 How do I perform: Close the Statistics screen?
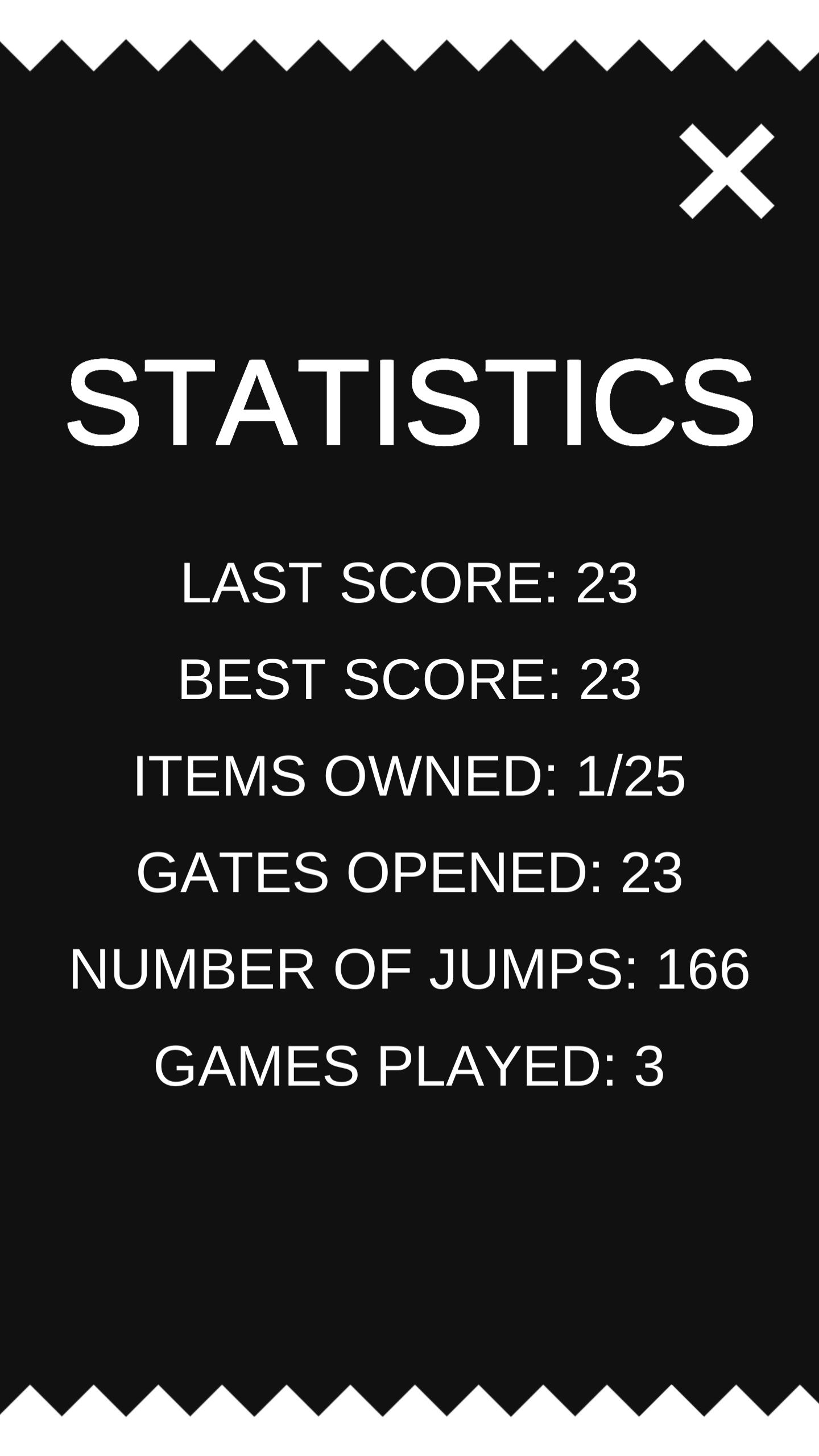726,171
